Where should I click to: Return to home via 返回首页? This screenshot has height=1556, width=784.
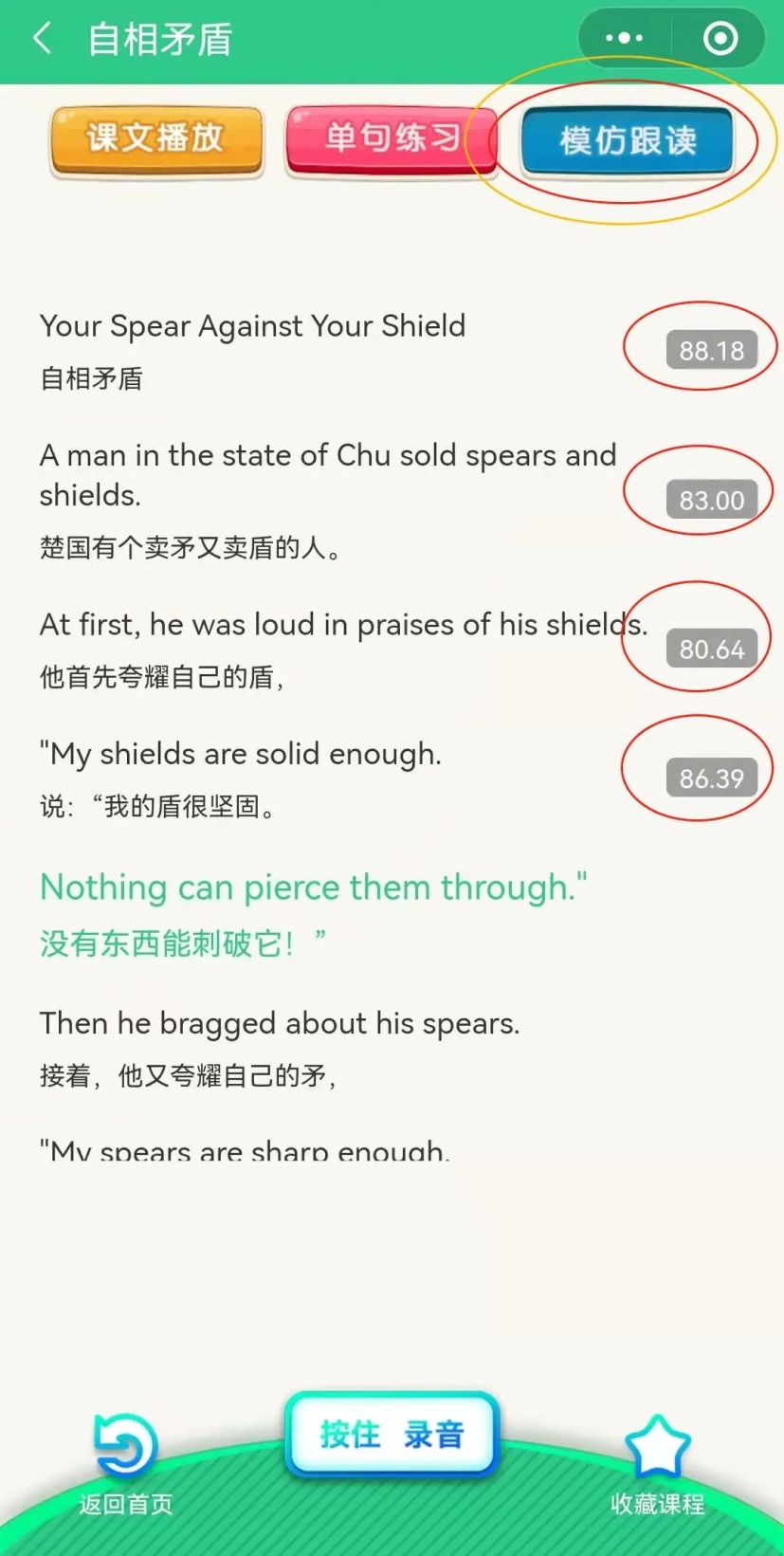(x=125, y=1460)
